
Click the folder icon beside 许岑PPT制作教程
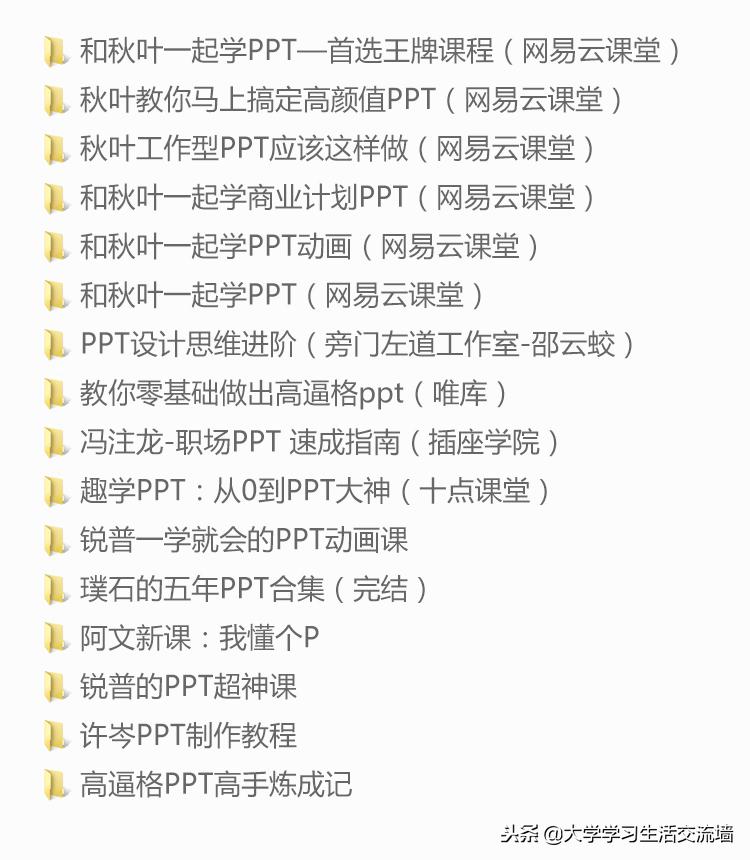tap(52, 736)
